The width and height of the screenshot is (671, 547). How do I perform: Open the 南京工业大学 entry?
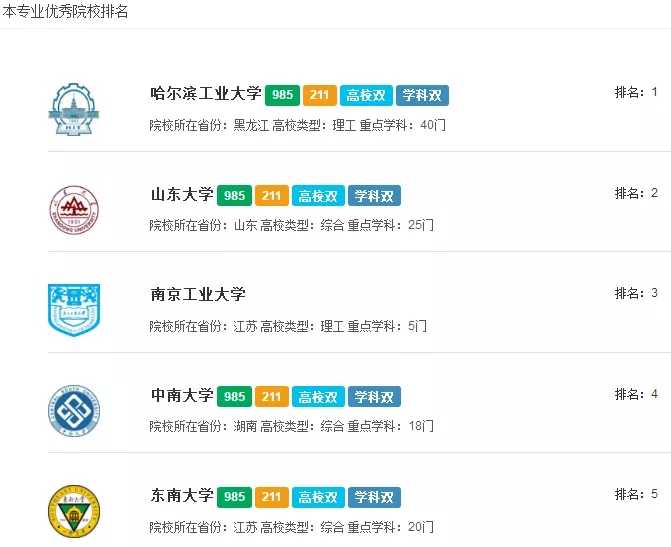coord(197,294)
